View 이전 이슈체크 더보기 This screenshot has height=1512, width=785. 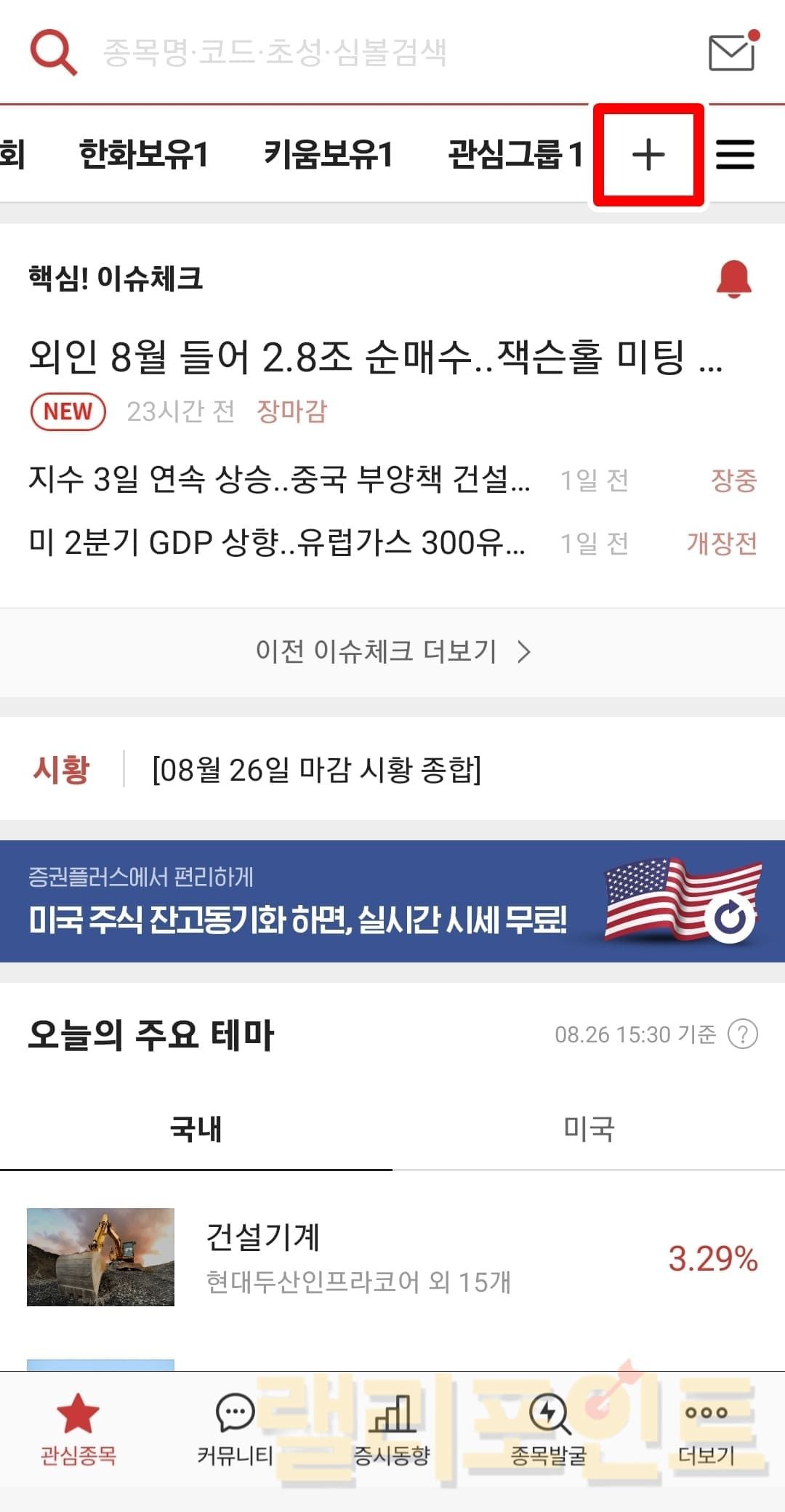click(392, 651)
